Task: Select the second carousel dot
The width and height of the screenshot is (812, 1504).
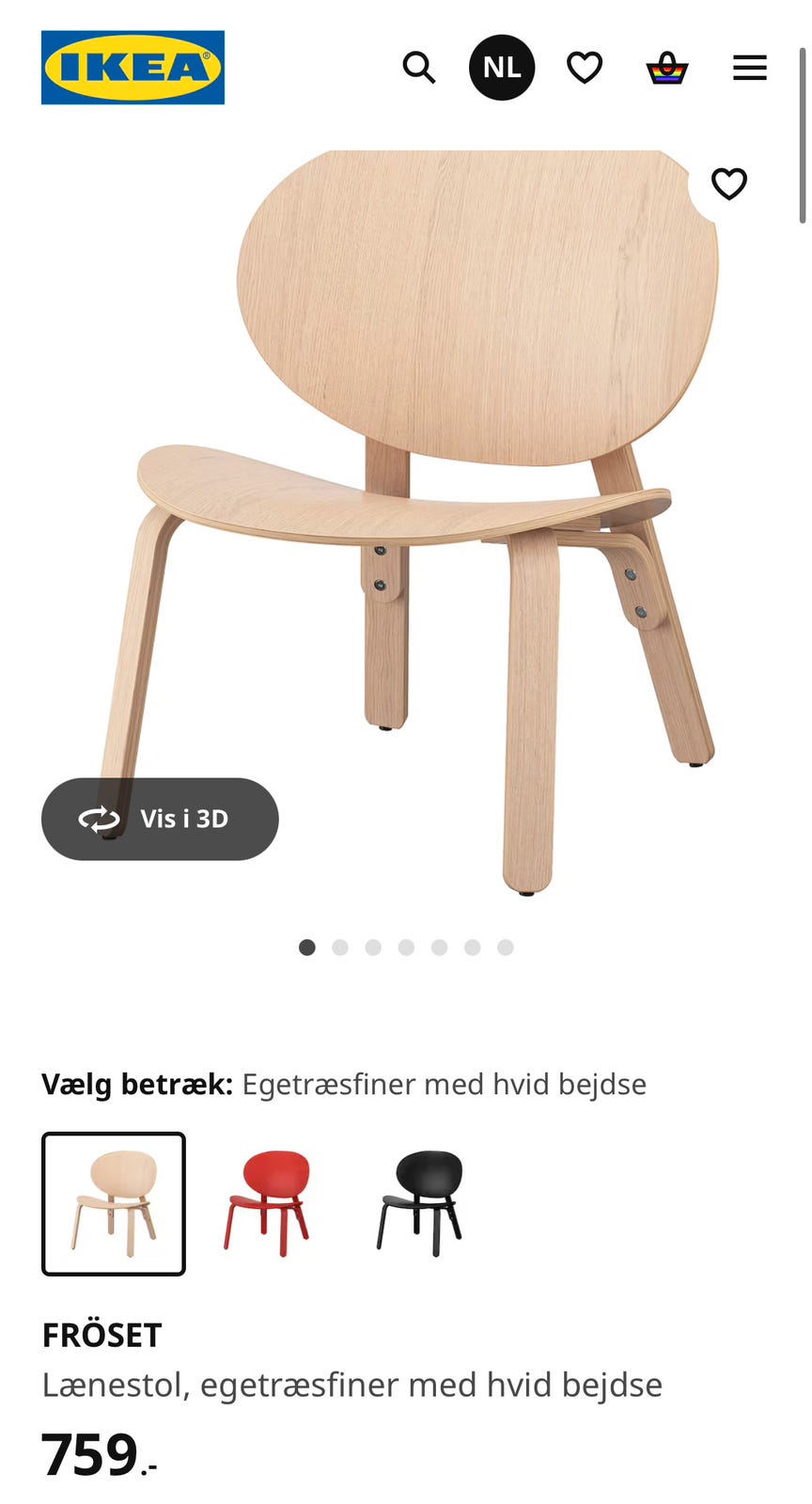Action: pos(339,948)
